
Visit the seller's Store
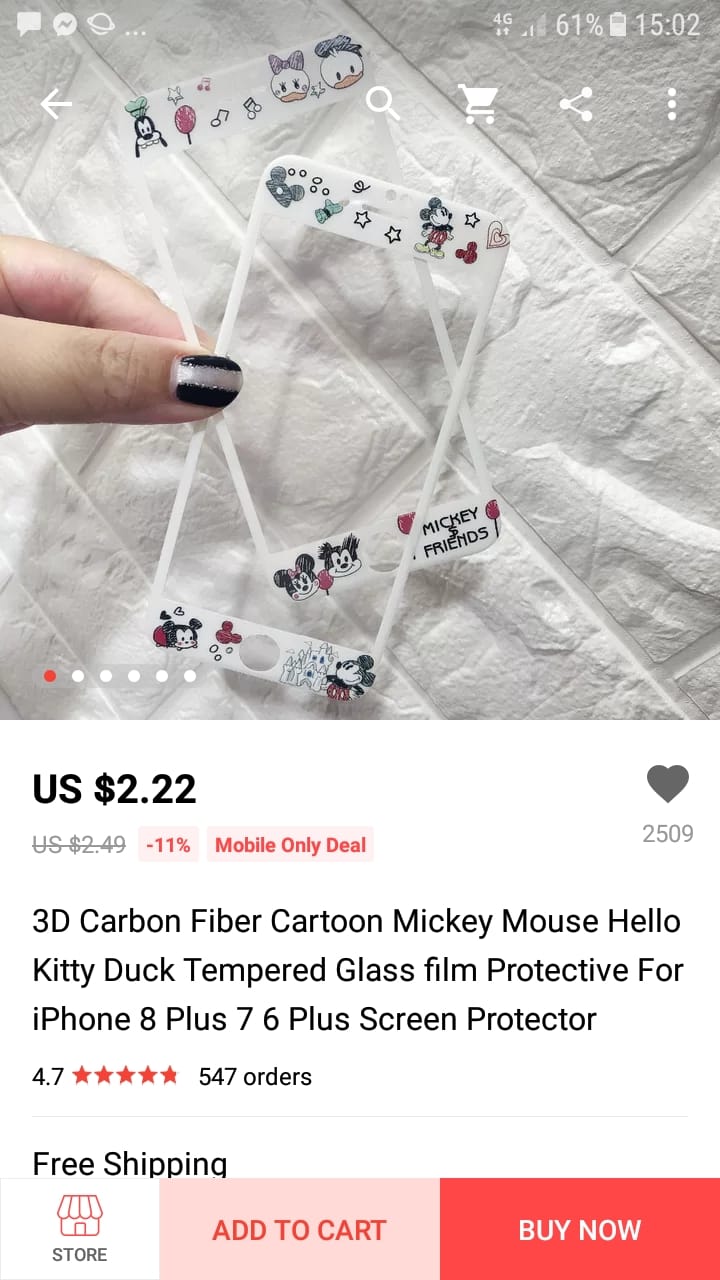[80, 1229]
